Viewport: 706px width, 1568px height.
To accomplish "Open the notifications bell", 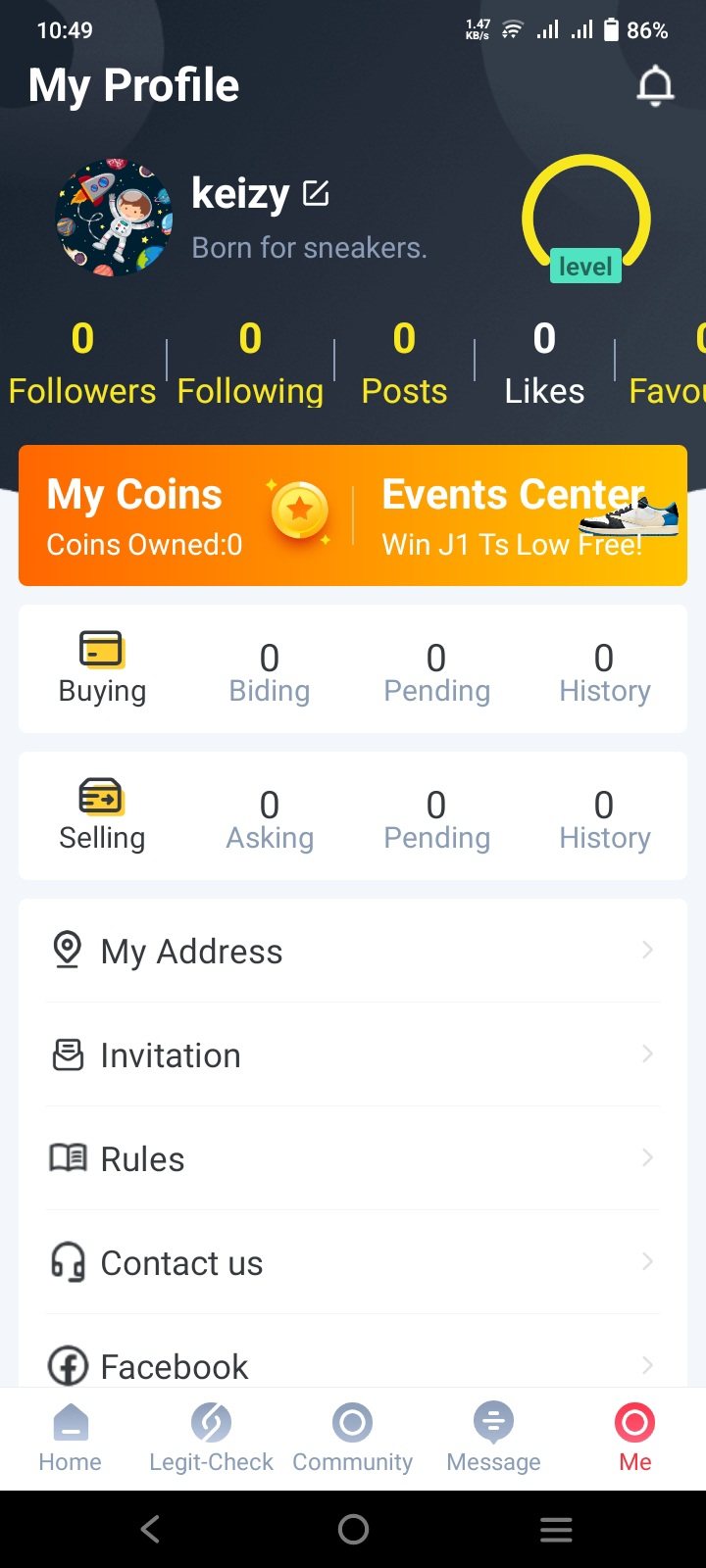I will [x=655, y=86].
